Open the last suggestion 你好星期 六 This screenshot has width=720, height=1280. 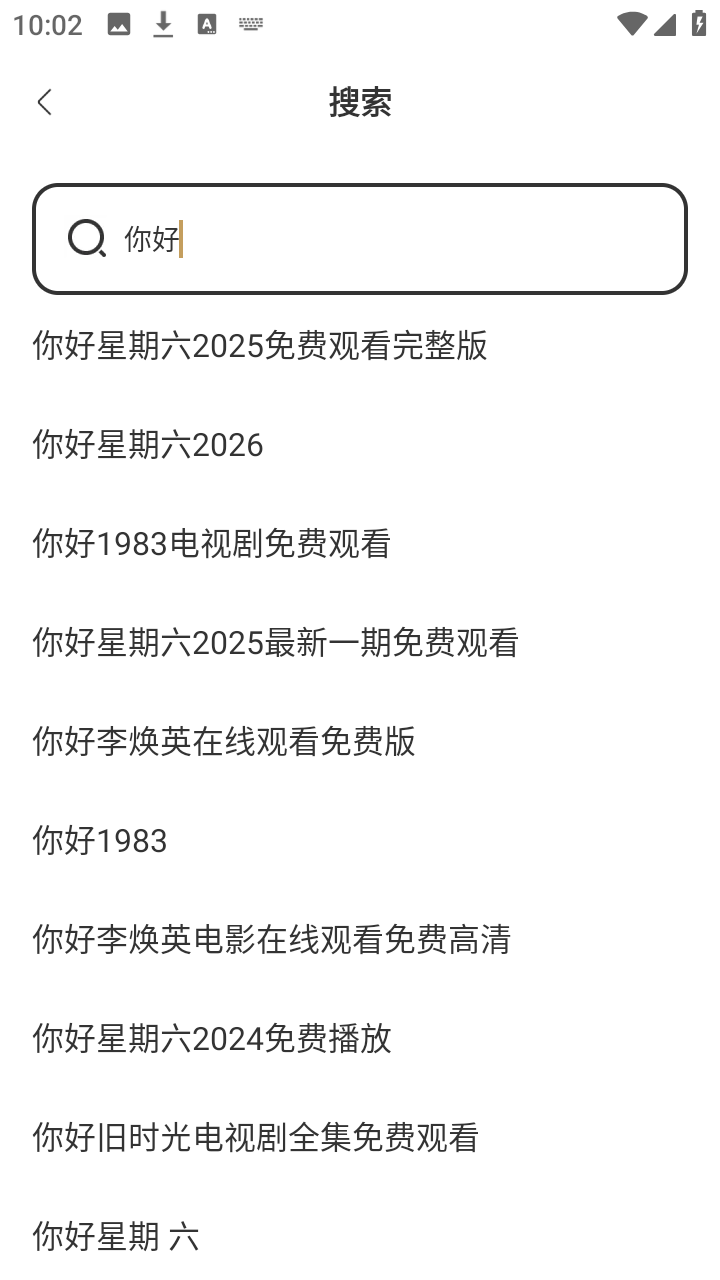click(x=115, y=1237)
